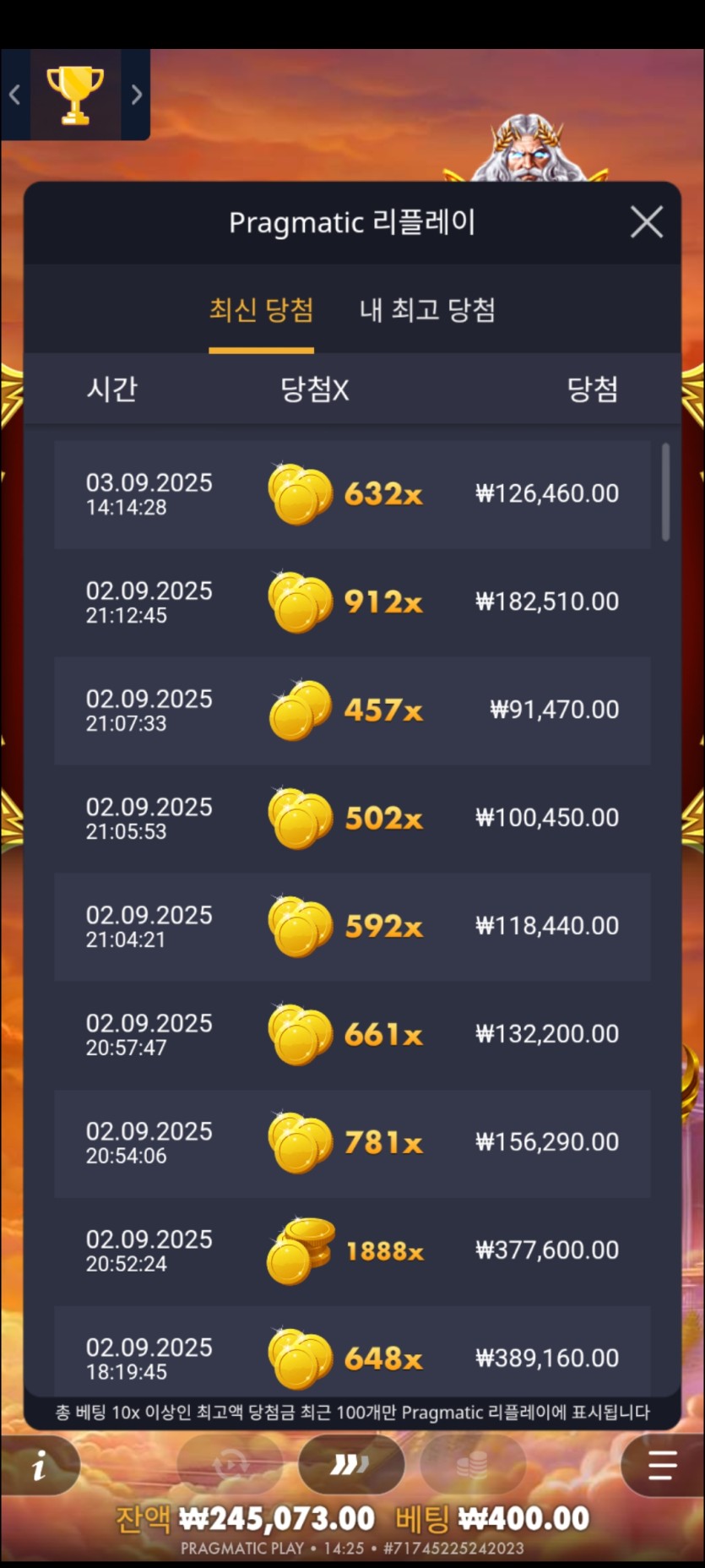Watch the 1888x win worth ₩377,600.00

[x=352, y=1251]
